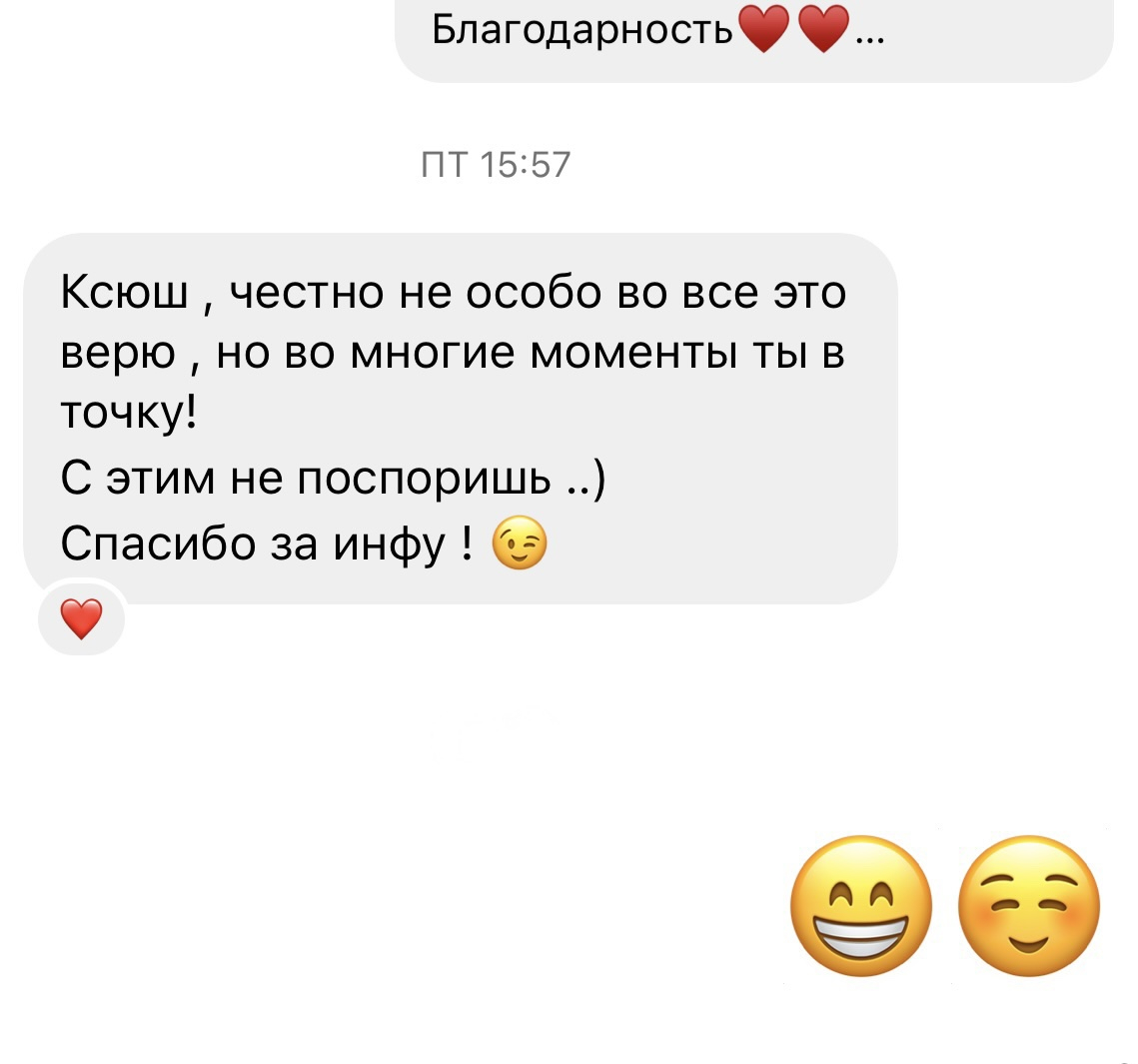The width and height of the screenshot is (1138, 1064).
Task: Open the quoted message "Благодарность" at the top
Action: pyautogui.click(x=655, y=32)
